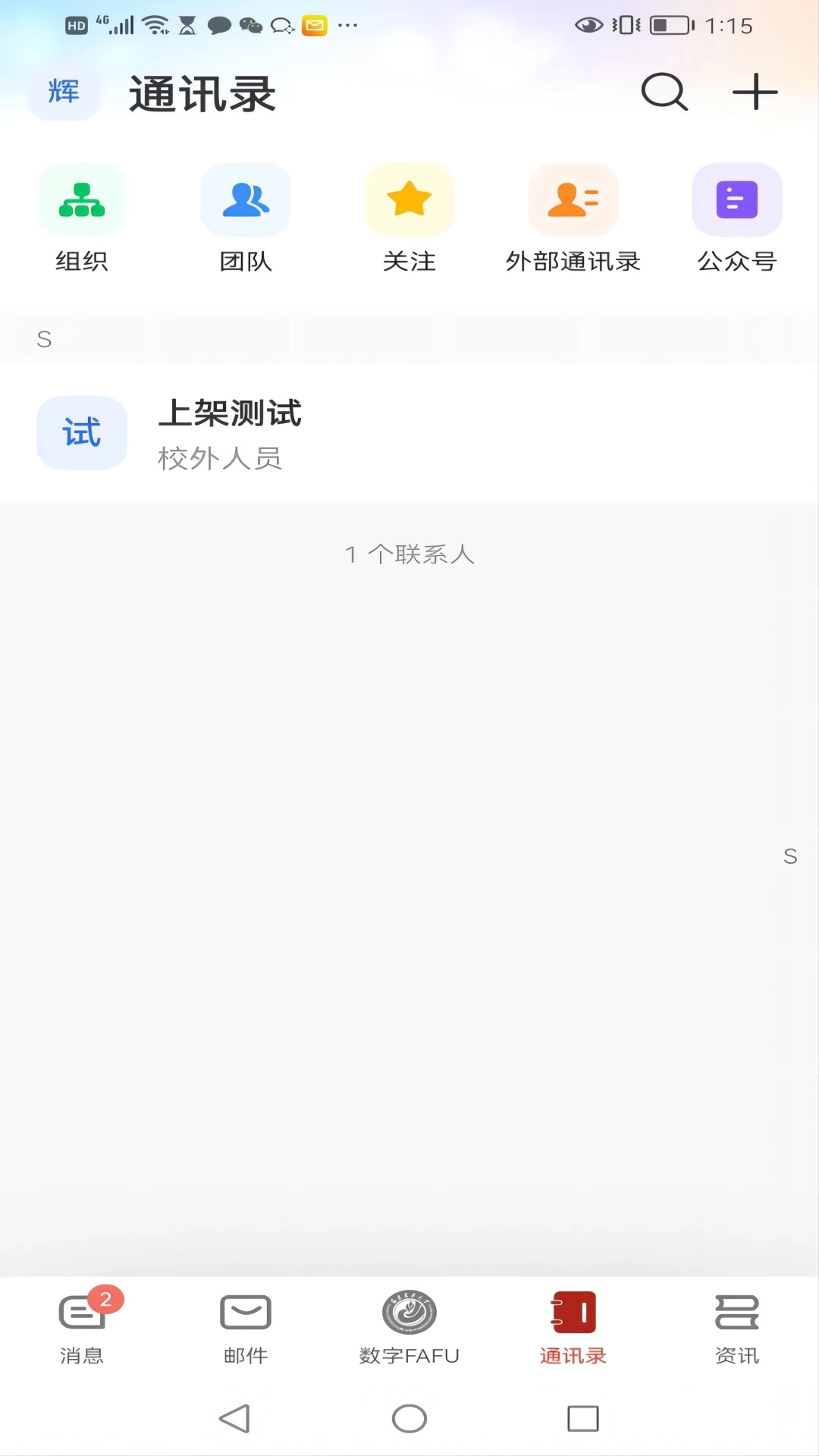
Task: Select letter S in alphabet index
Action: click(791, 856)
